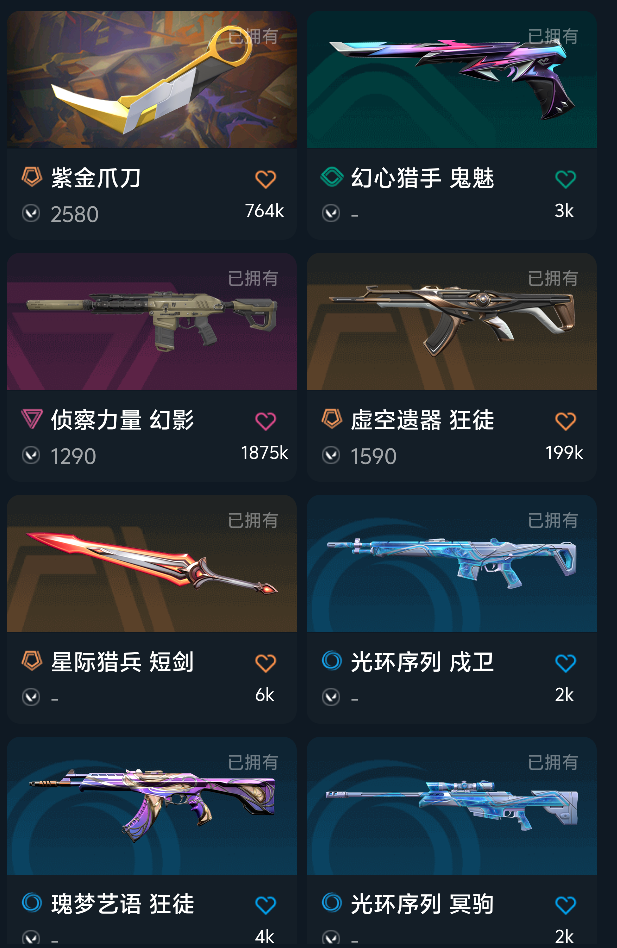Favorite the 瑰梦艺语 狂徒 skin
Viewport: 617px width, 948px height.
tap(265, 905)
